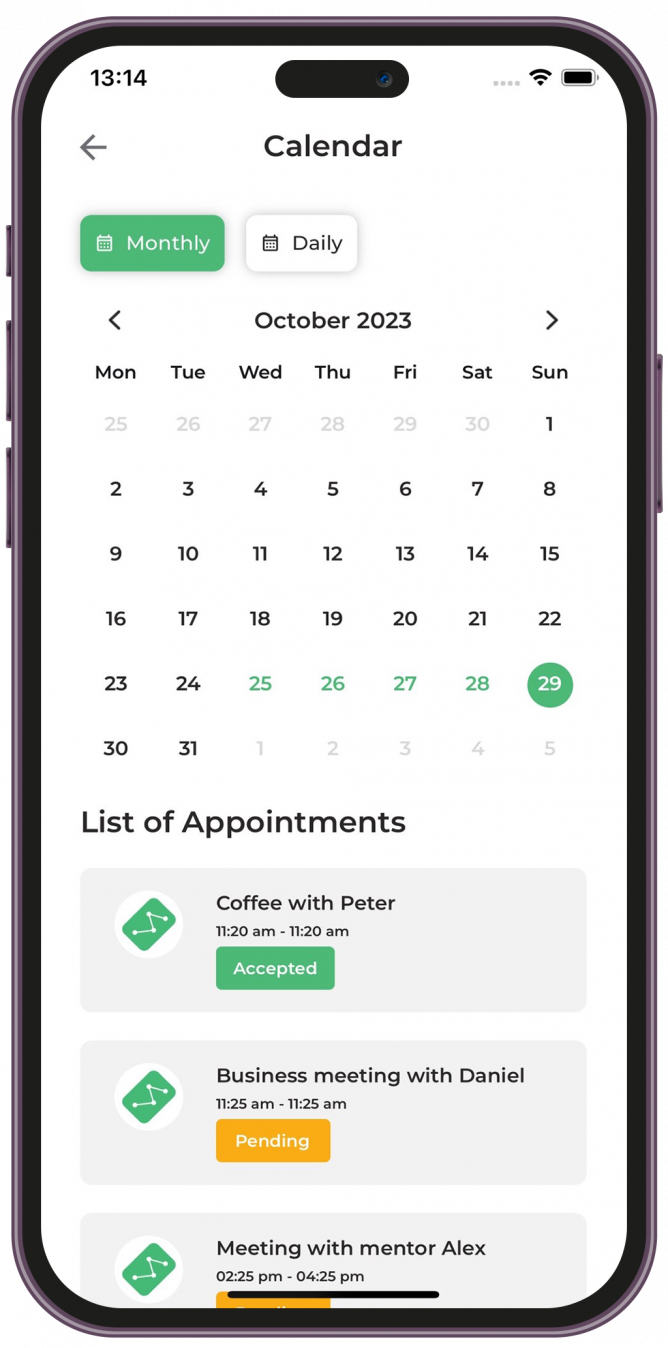
Task: Select October 25 on the calendar
Action: 260,684
